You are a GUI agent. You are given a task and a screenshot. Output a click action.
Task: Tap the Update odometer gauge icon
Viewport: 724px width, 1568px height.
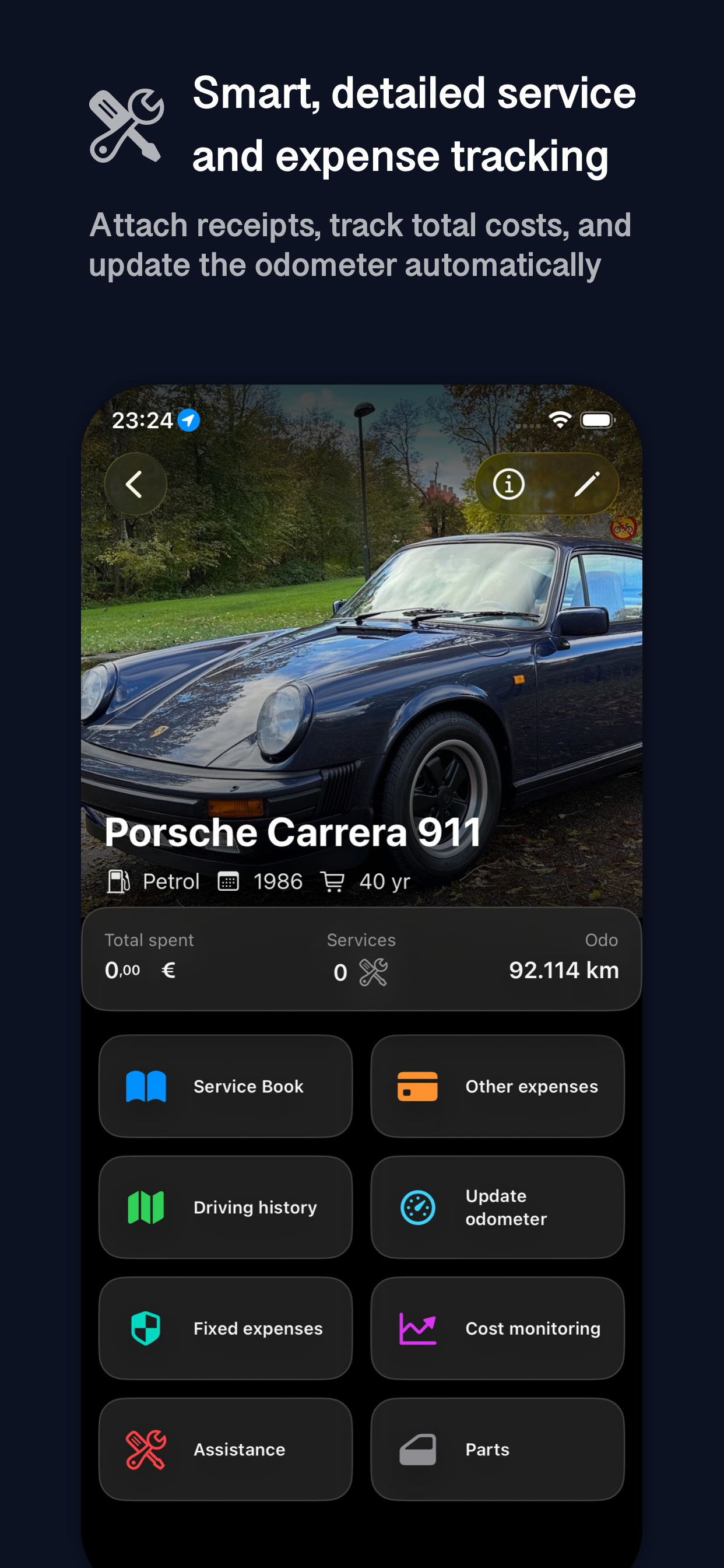pos(419,1207)
